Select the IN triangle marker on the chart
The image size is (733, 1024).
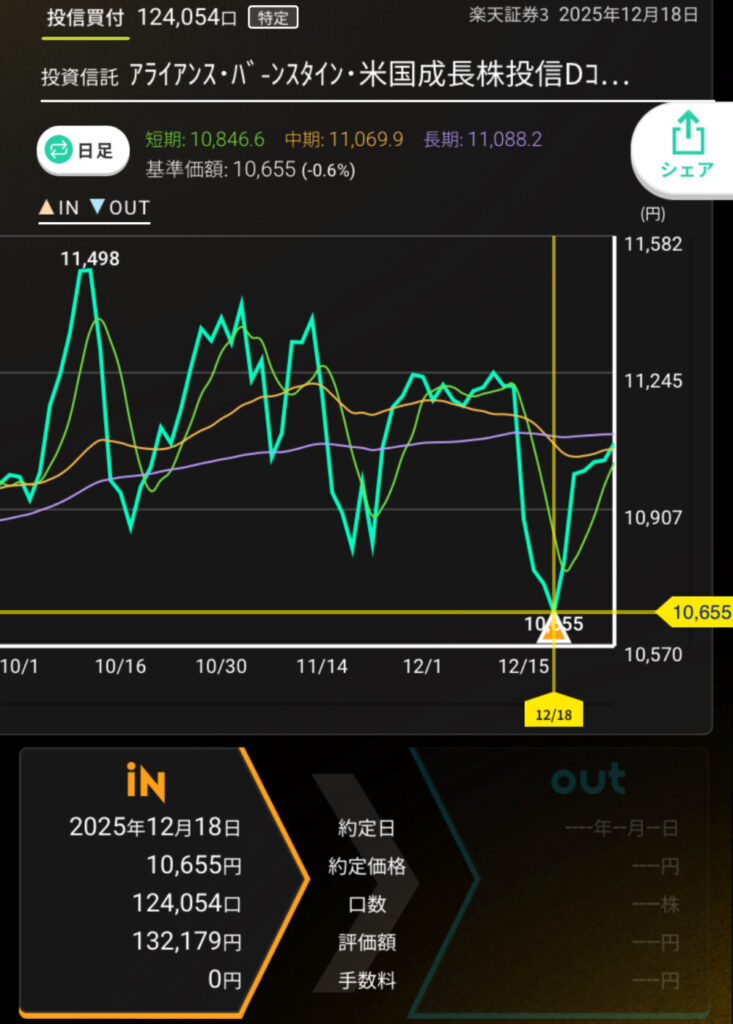(553, 630)
